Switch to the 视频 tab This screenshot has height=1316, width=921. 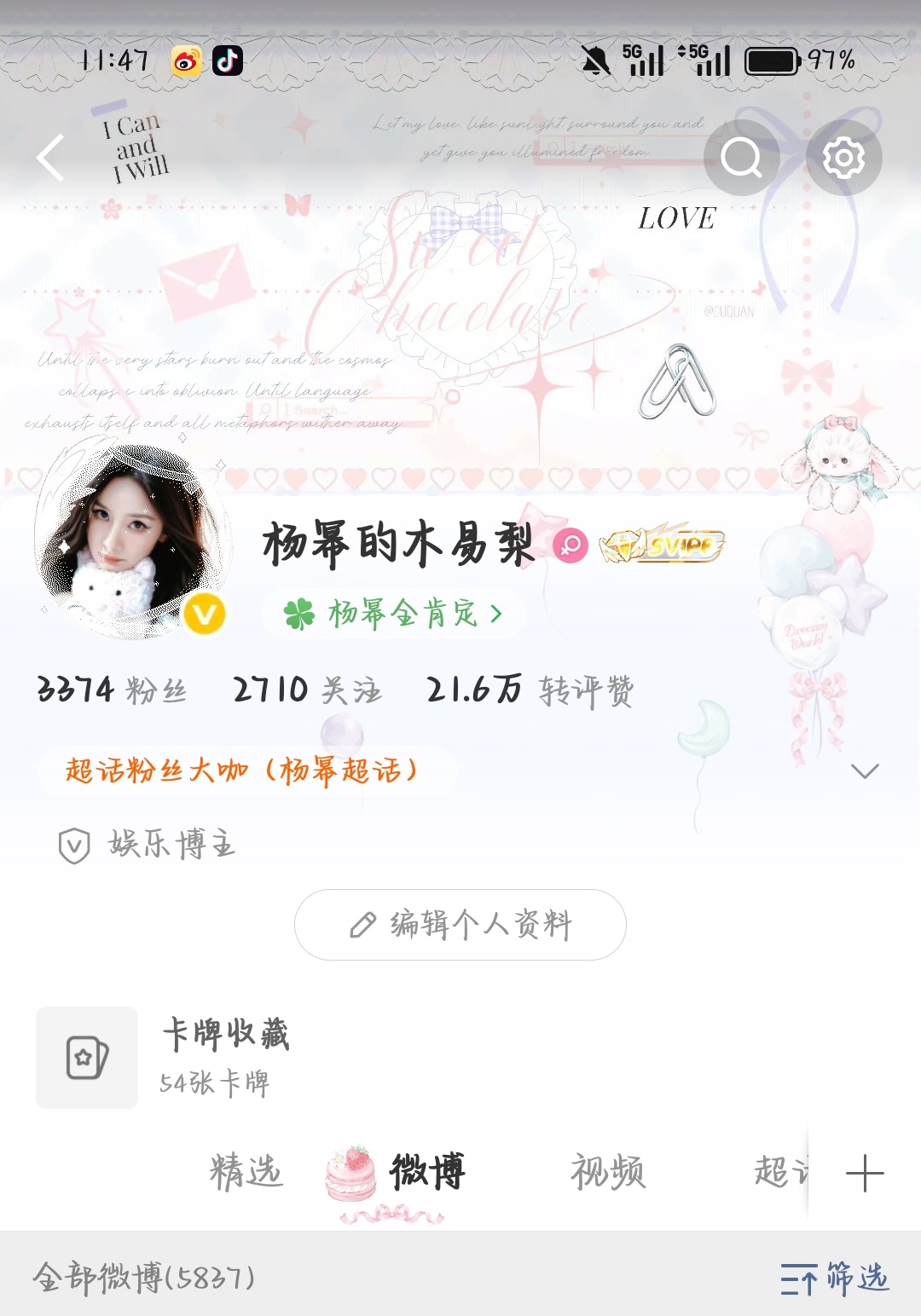click(x=607, y=1172)
